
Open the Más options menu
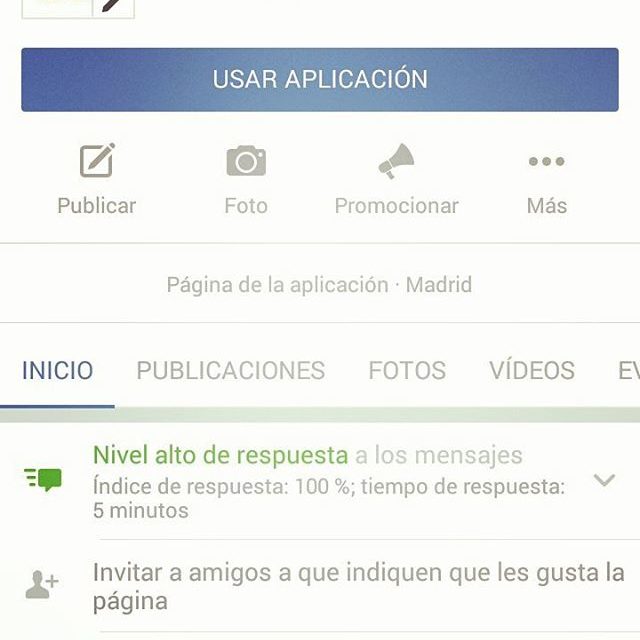point(546,179)
